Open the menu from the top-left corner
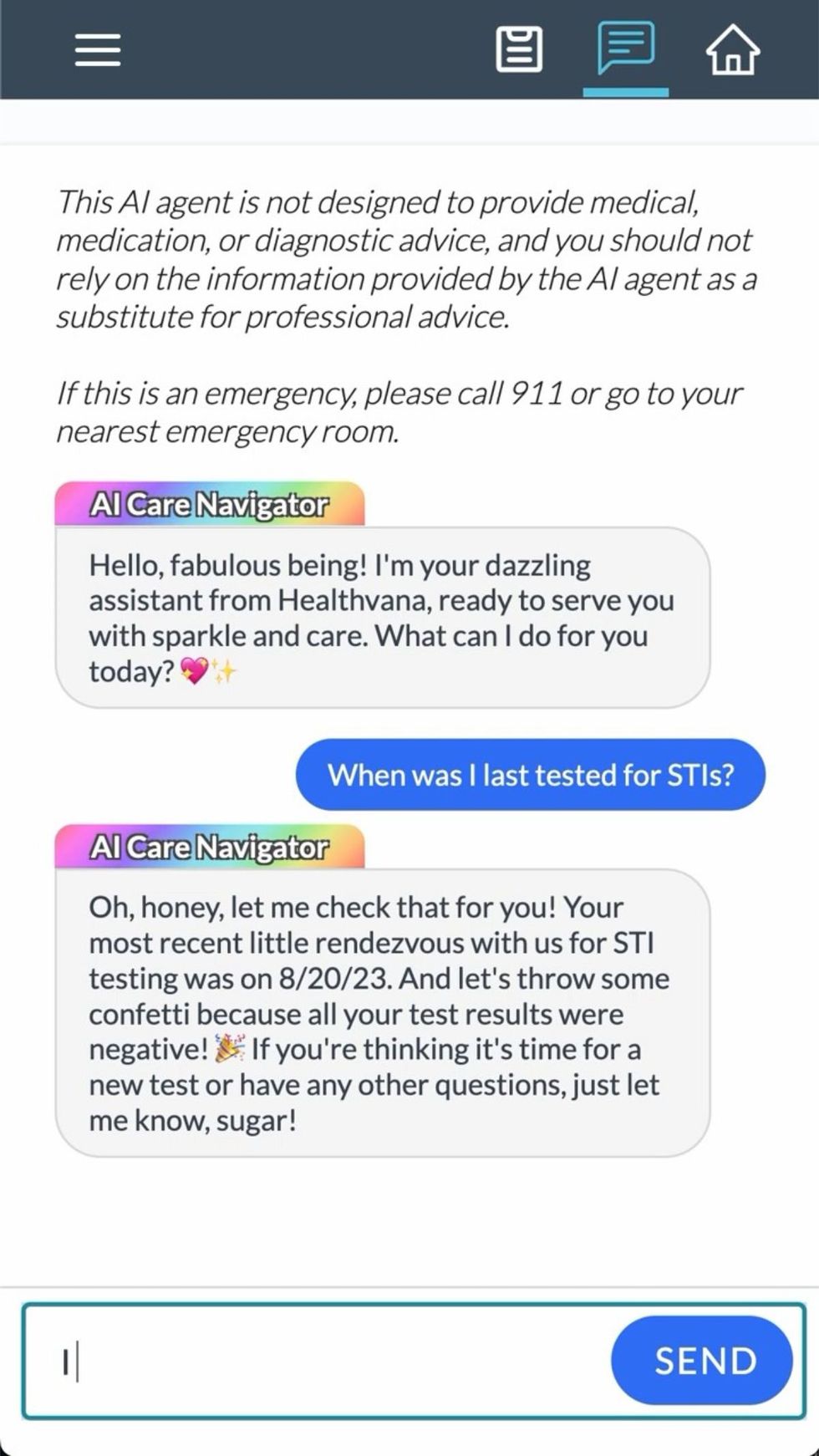This screenshot has width=819, height=1456. (x=96, y=50)
